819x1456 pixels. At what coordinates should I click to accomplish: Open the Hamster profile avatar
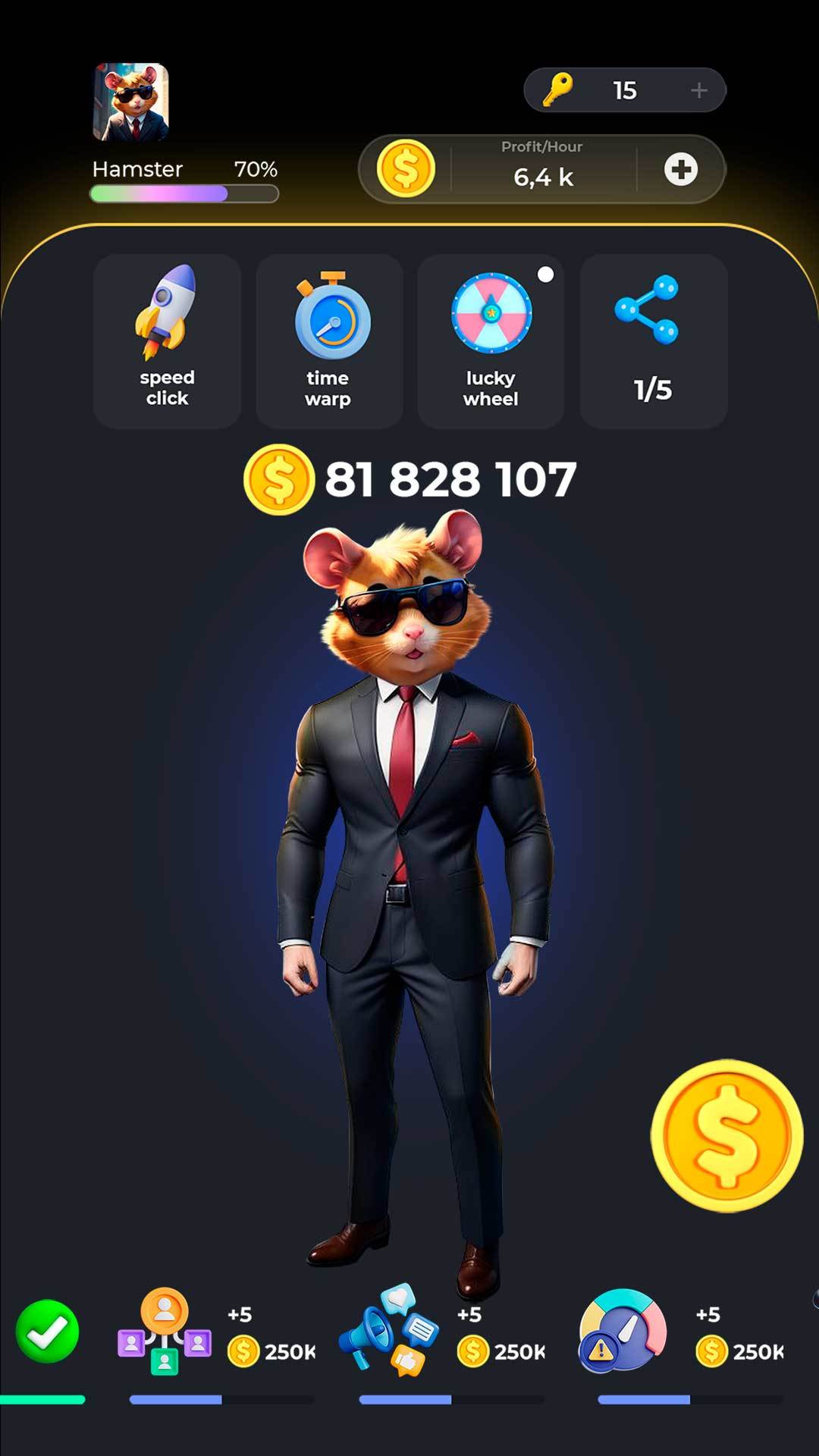click(x=130, y=102)
